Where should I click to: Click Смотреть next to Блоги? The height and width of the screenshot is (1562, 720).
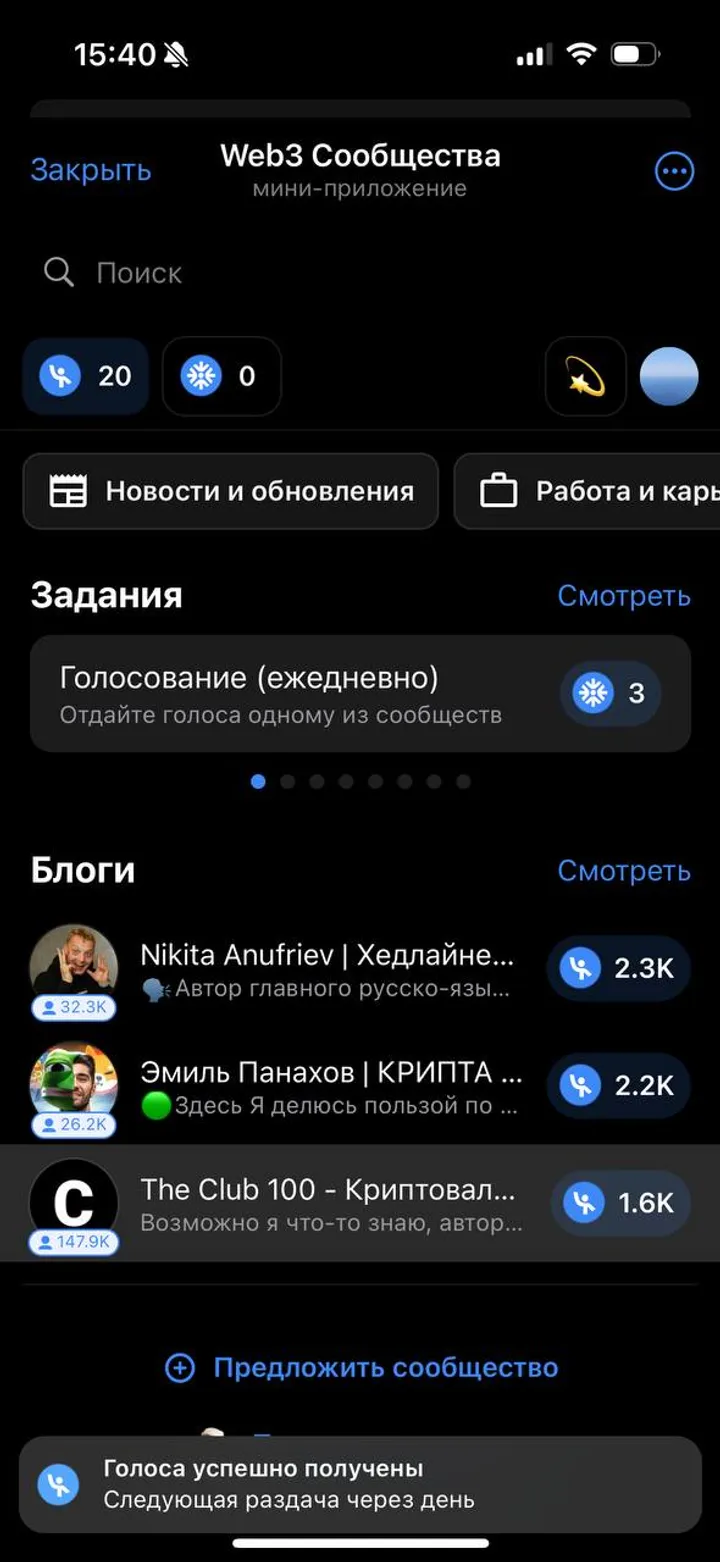[x=623, y=871]
